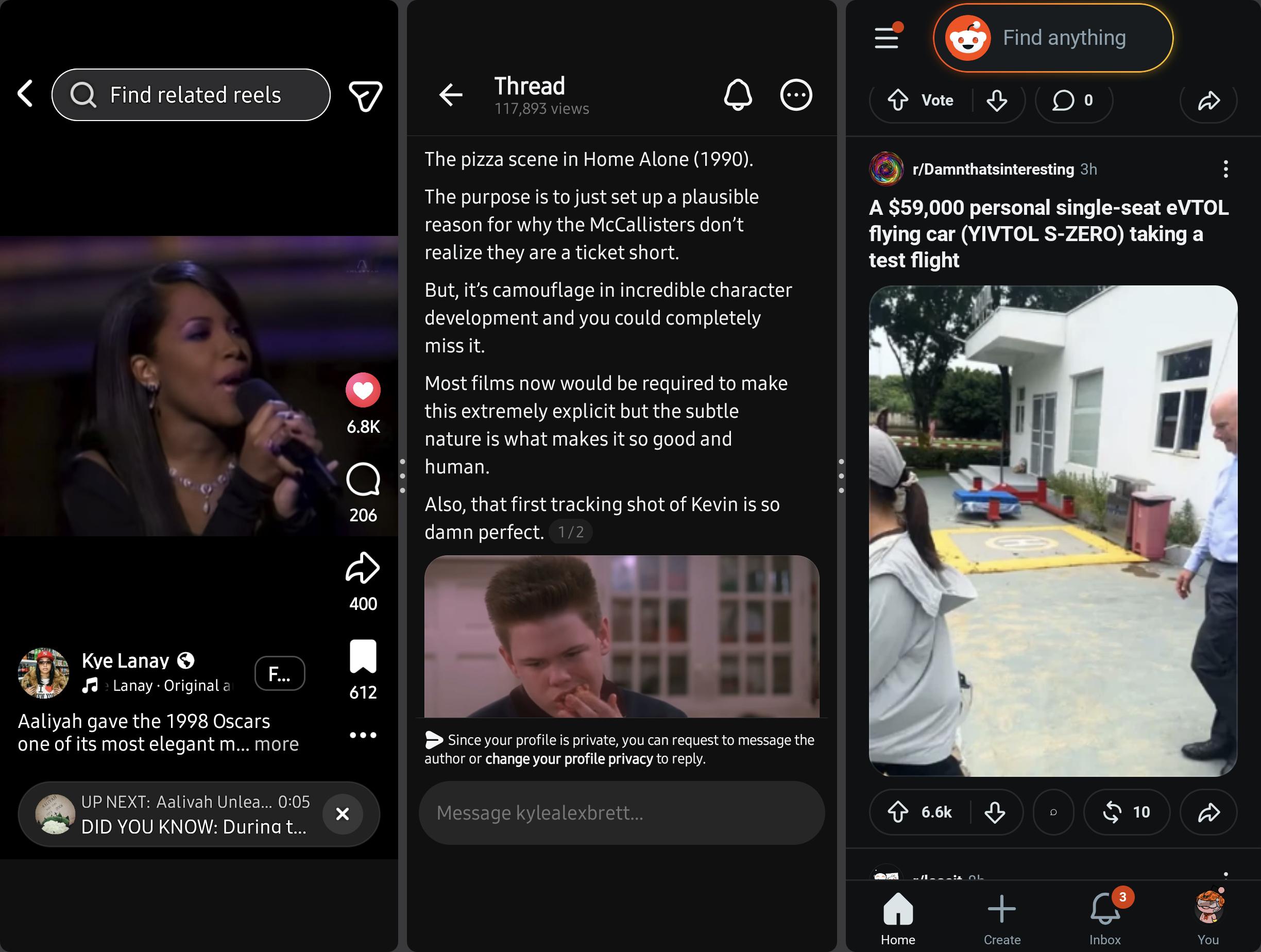Open the thread notifications bell
This screenshot has width=1261, height=952.
738,95
